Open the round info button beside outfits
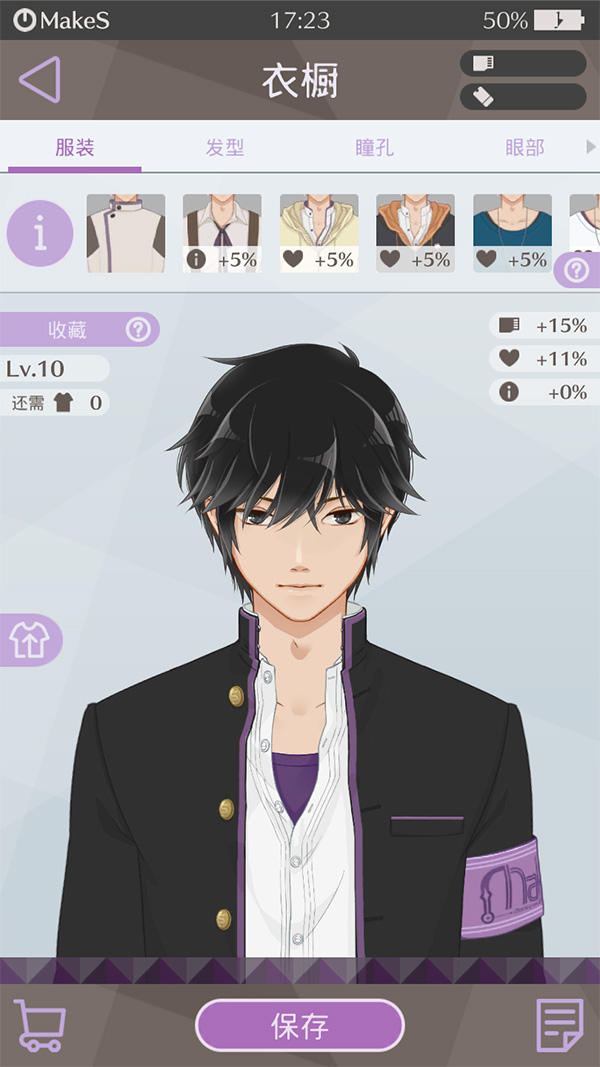Screen dimensions: 600x1067 (x=40, y=234)
